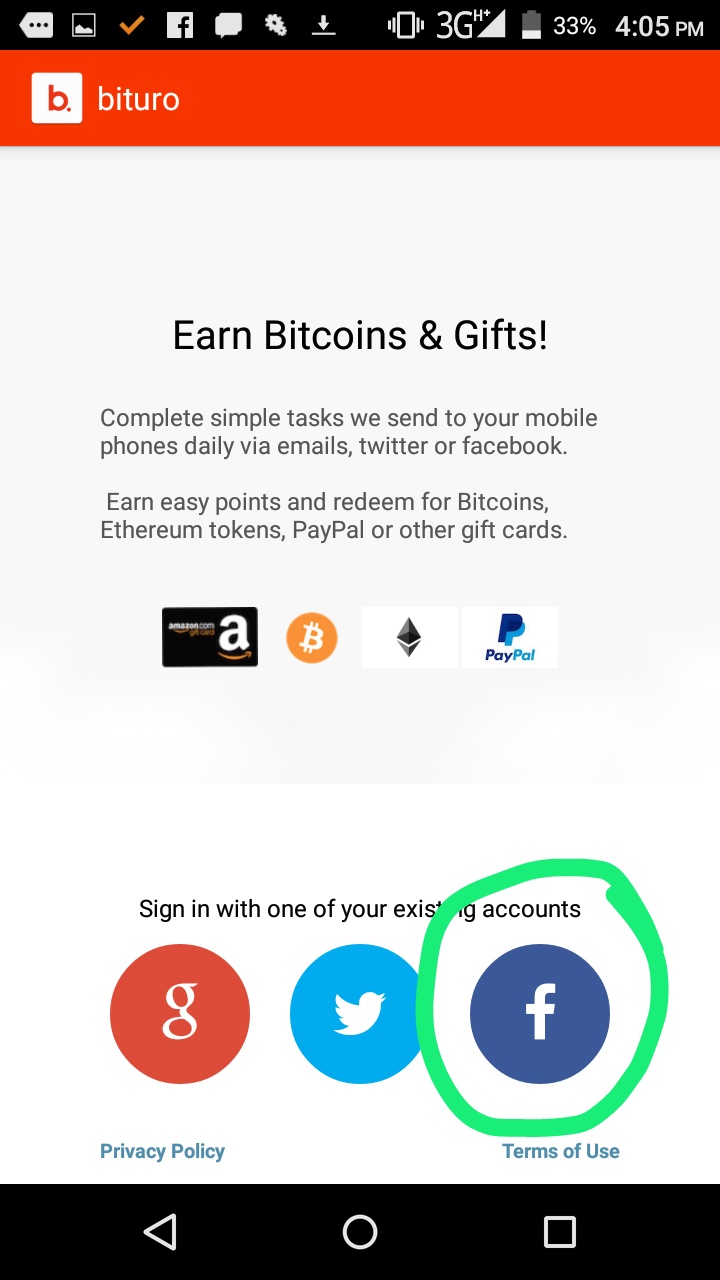The image size is (720, 1280).
Task: Sign in with Google account
Action: (180, 1014)
